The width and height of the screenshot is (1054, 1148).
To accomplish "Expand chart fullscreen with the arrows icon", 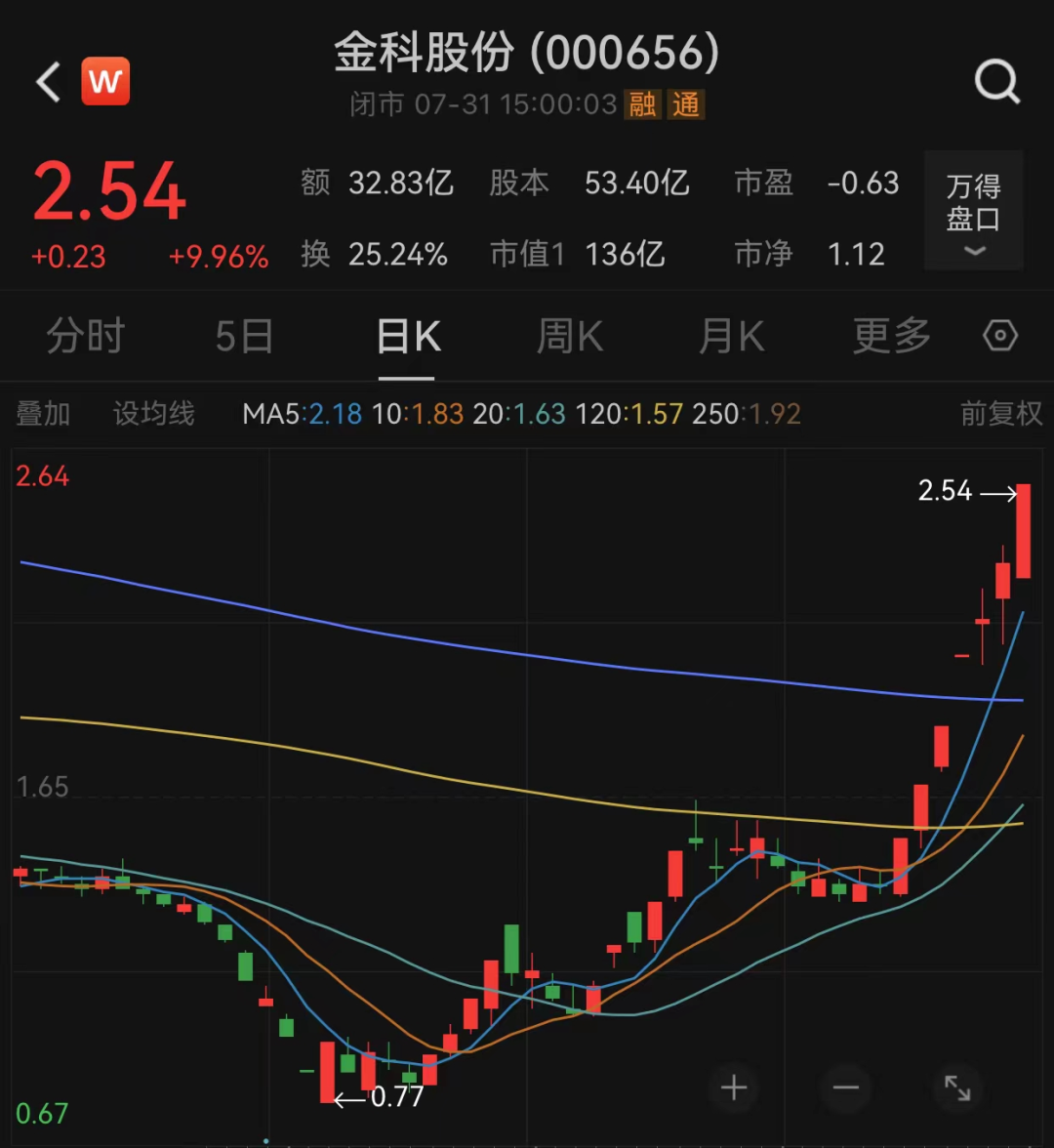I will point(956,1087).
